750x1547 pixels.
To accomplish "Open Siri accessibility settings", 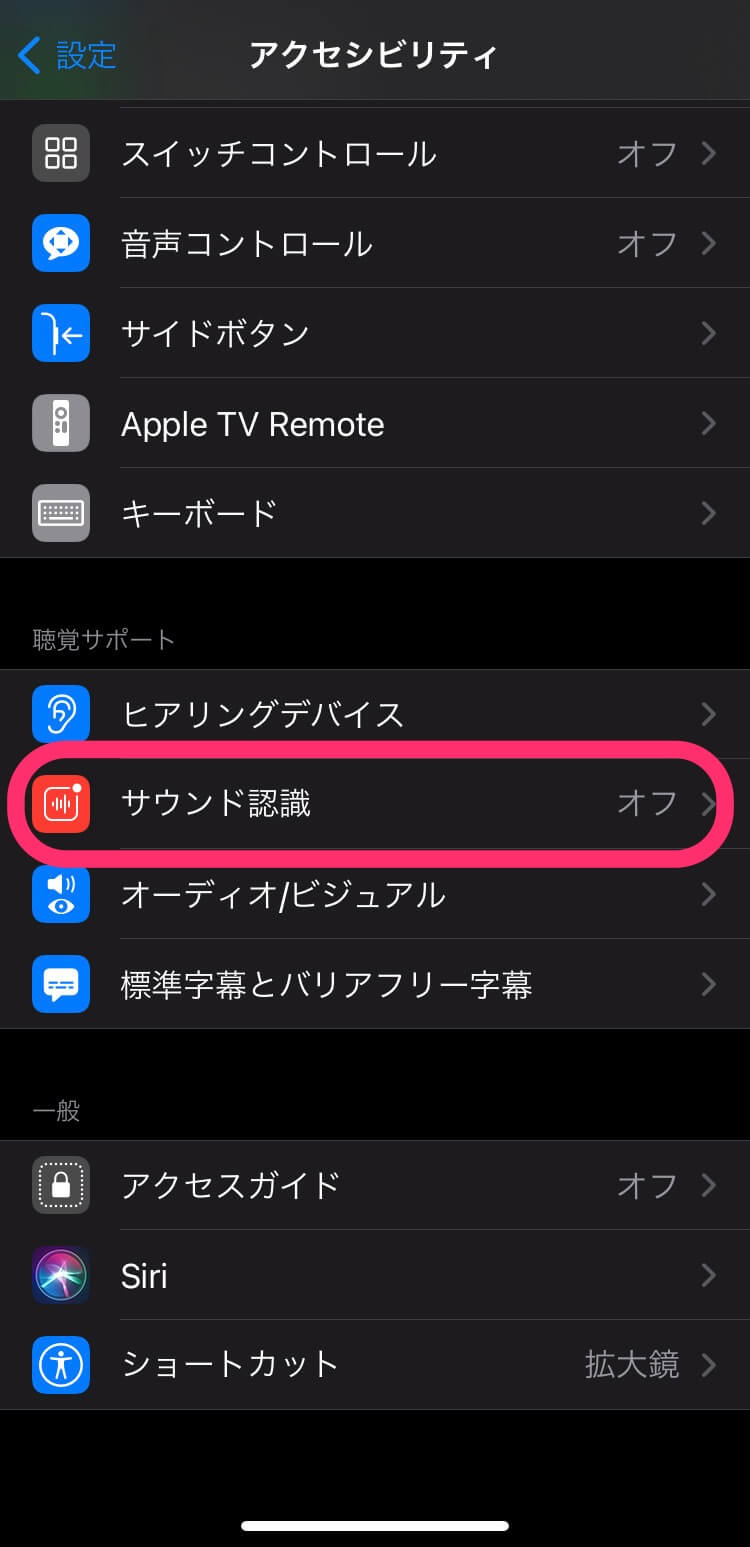I will click(375, 1275).
